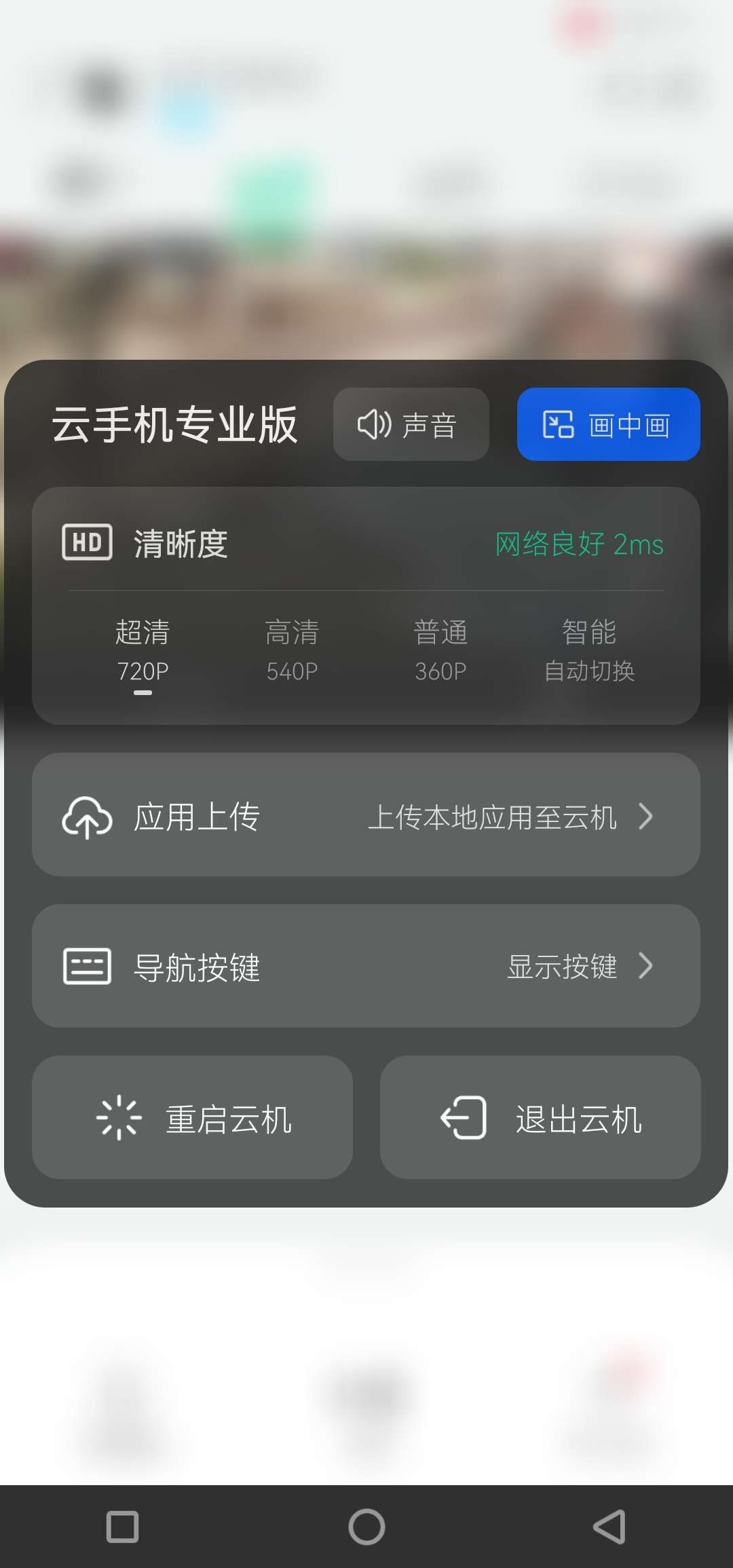Toggle the 声音 sound button
This screenshot has height=1568, width=733.
[x=411, y=425]
